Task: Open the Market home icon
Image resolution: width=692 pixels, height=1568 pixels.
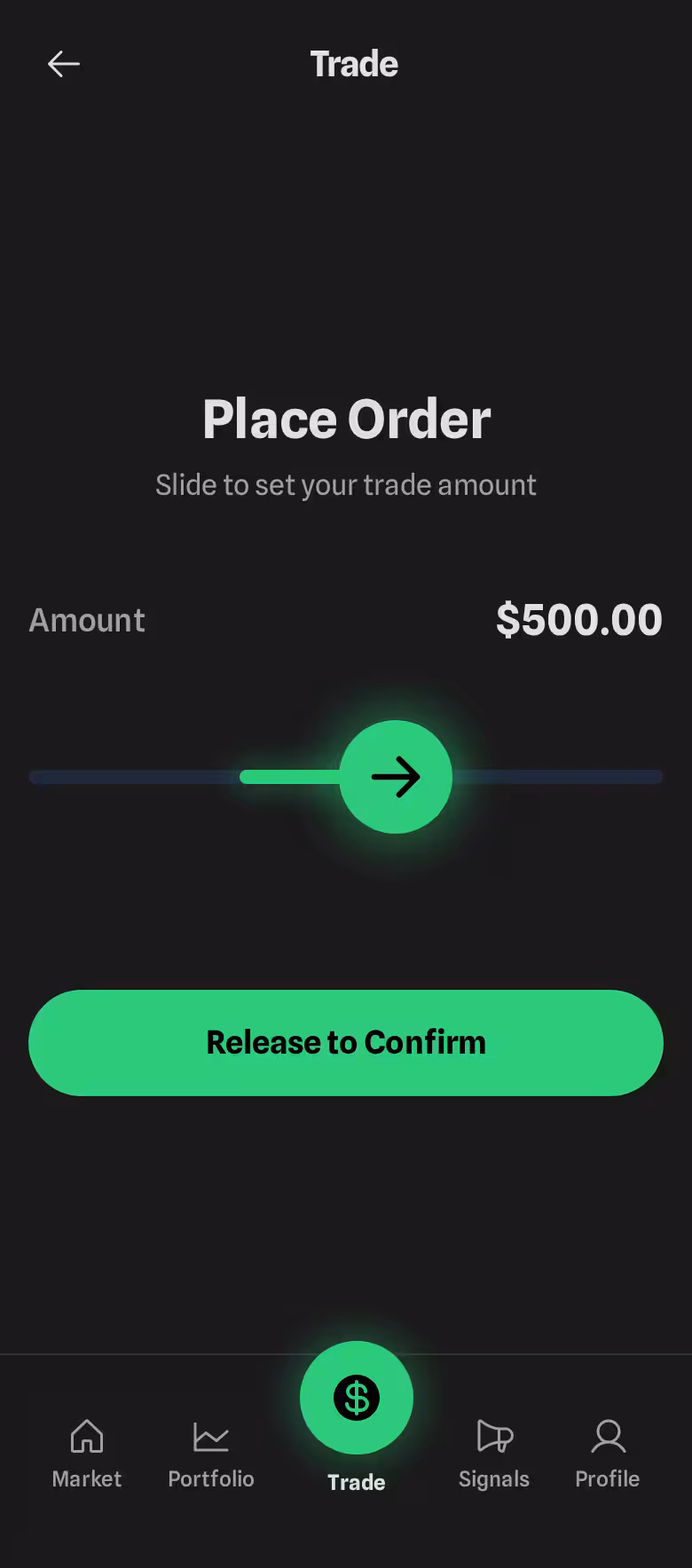Action: point(86,1437)
